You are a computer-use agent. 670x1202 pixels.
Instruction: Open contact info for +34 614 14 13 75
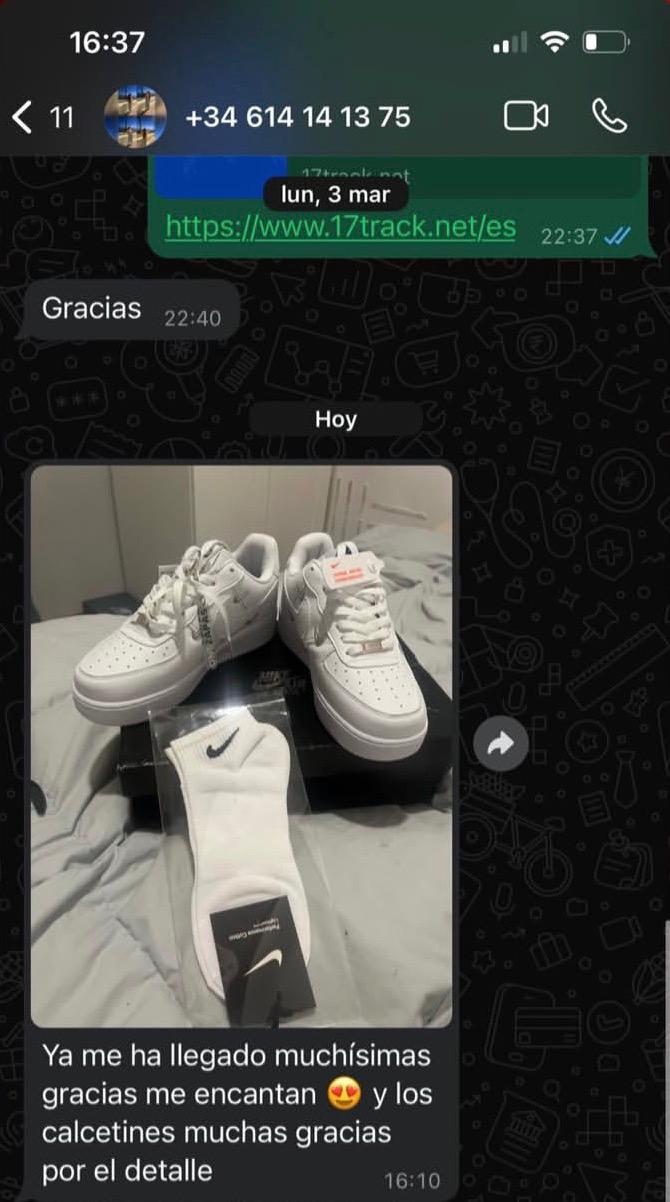click(x=297, y=117)
